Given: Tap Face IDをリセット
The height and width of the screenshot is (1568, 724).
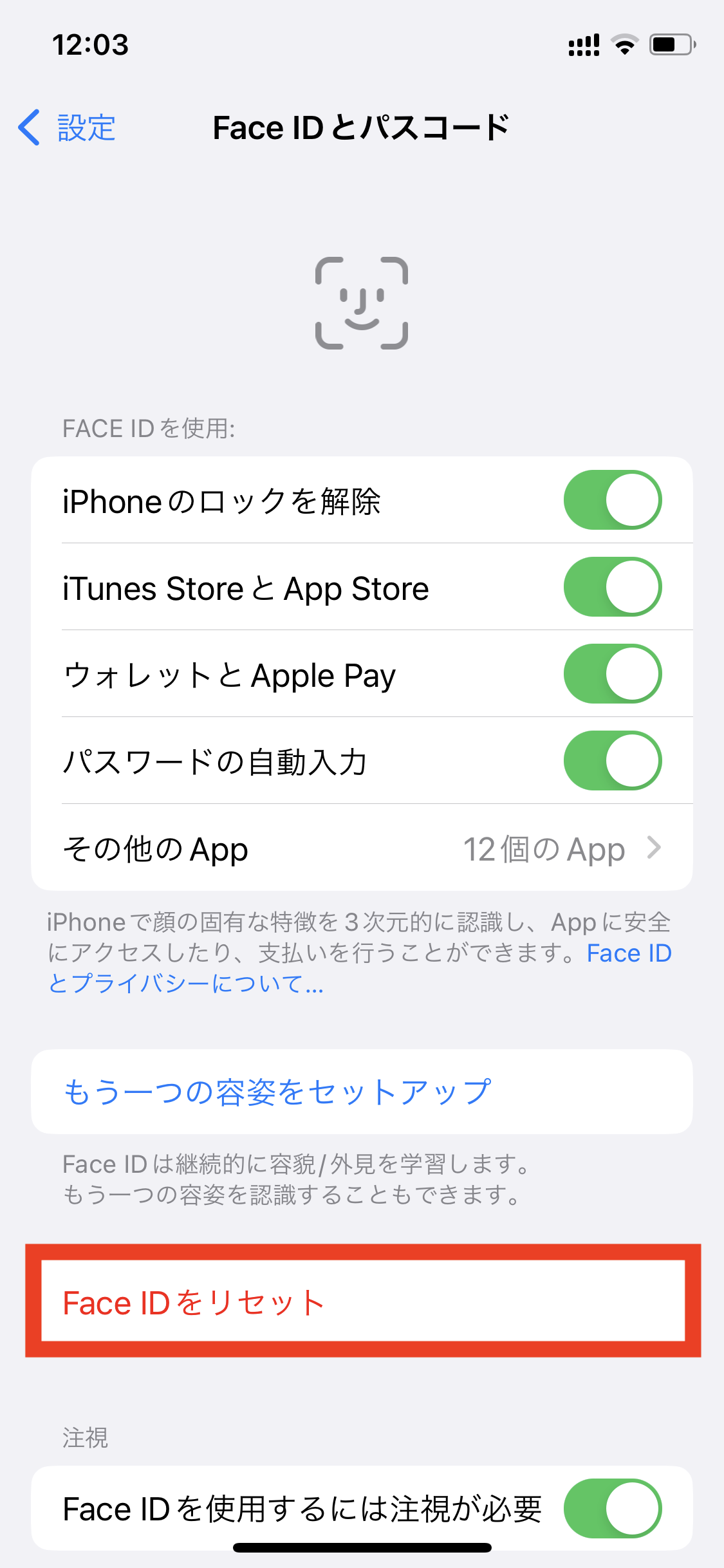Looking at the screenshot, I should (363, 1302).
